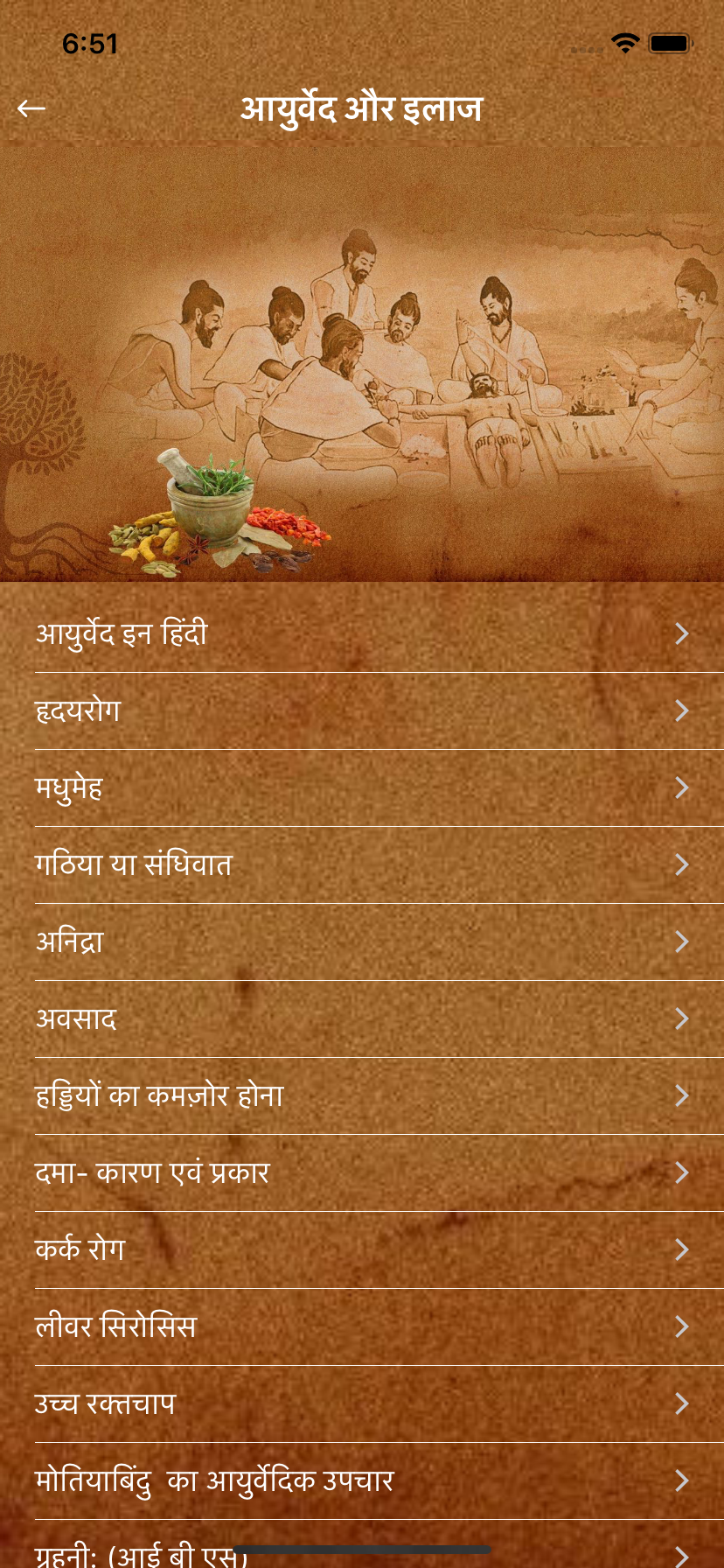The height and width of the screenshot is (1568, 724).
Task: Open the लीवर सिरोसिस topic
Action: (x=362, y=1327)
